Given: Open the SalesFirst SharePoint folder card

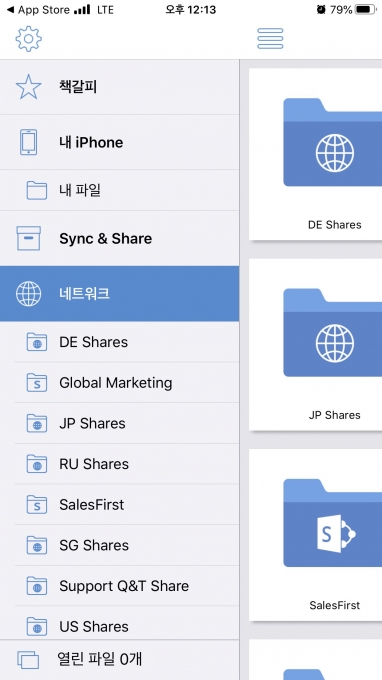Looking at the screenshot, I should point(316,535).
